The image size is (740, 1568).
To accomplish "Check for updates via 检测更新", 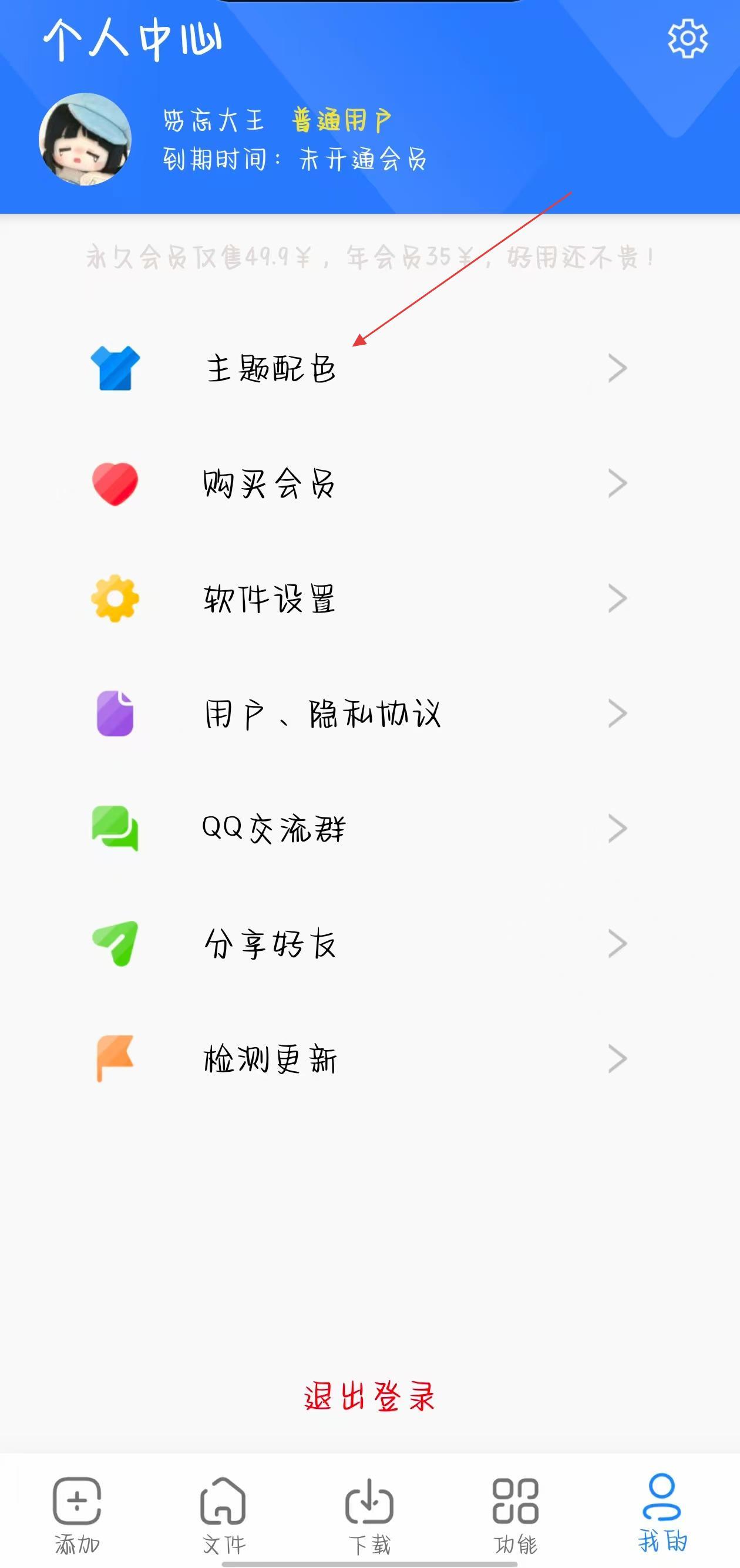I will (270, 1059).
